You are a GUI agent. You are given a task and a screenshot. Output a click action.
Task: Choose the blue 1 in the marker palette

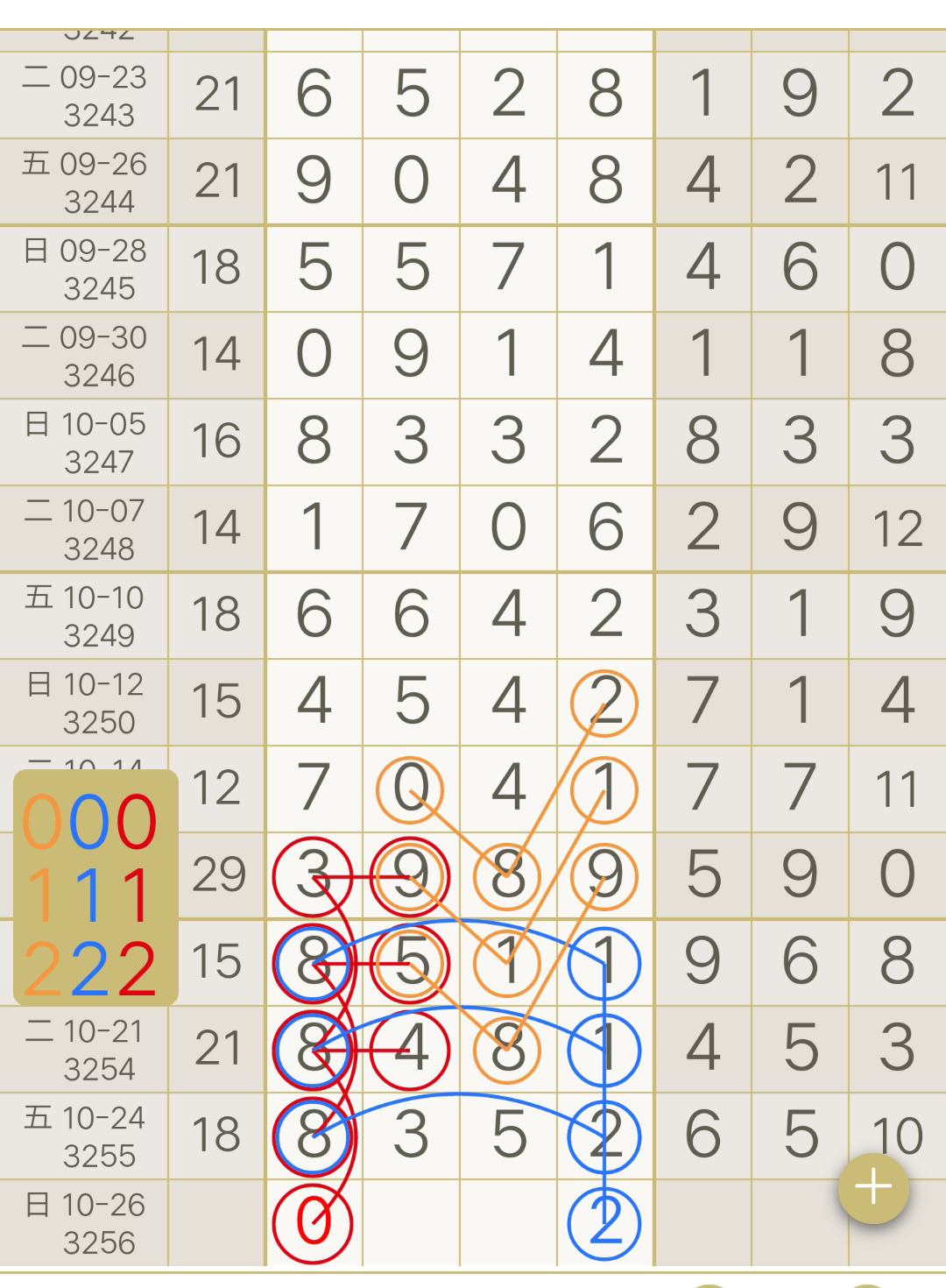click(x=91, y=895)
